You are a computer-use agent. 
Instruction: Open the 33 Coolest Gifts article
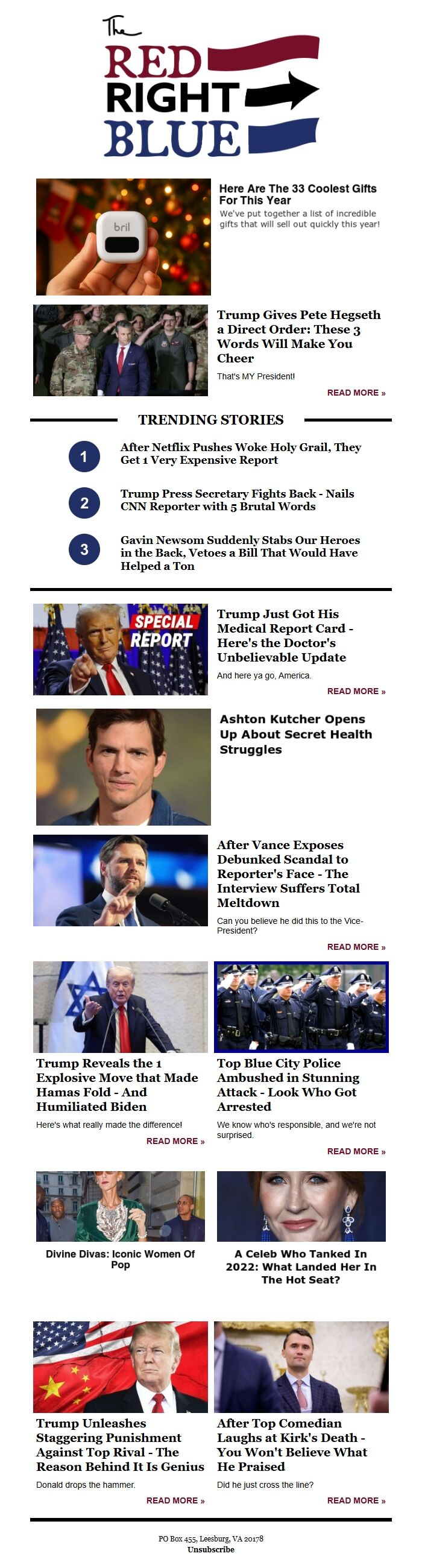pyautogui.click(x=297, y=194)
